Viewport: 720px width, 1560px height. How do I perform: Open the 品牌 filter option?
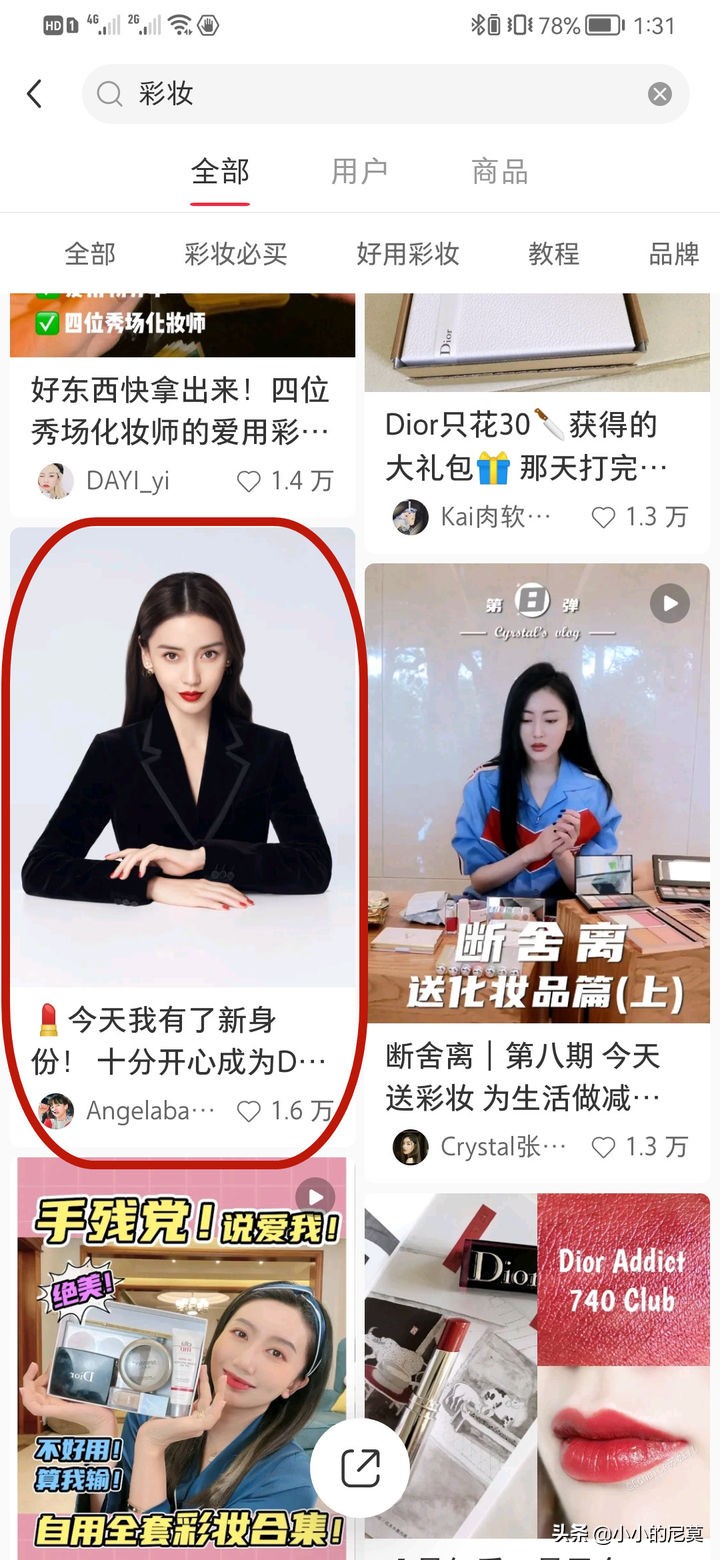[x=670, y=255]
